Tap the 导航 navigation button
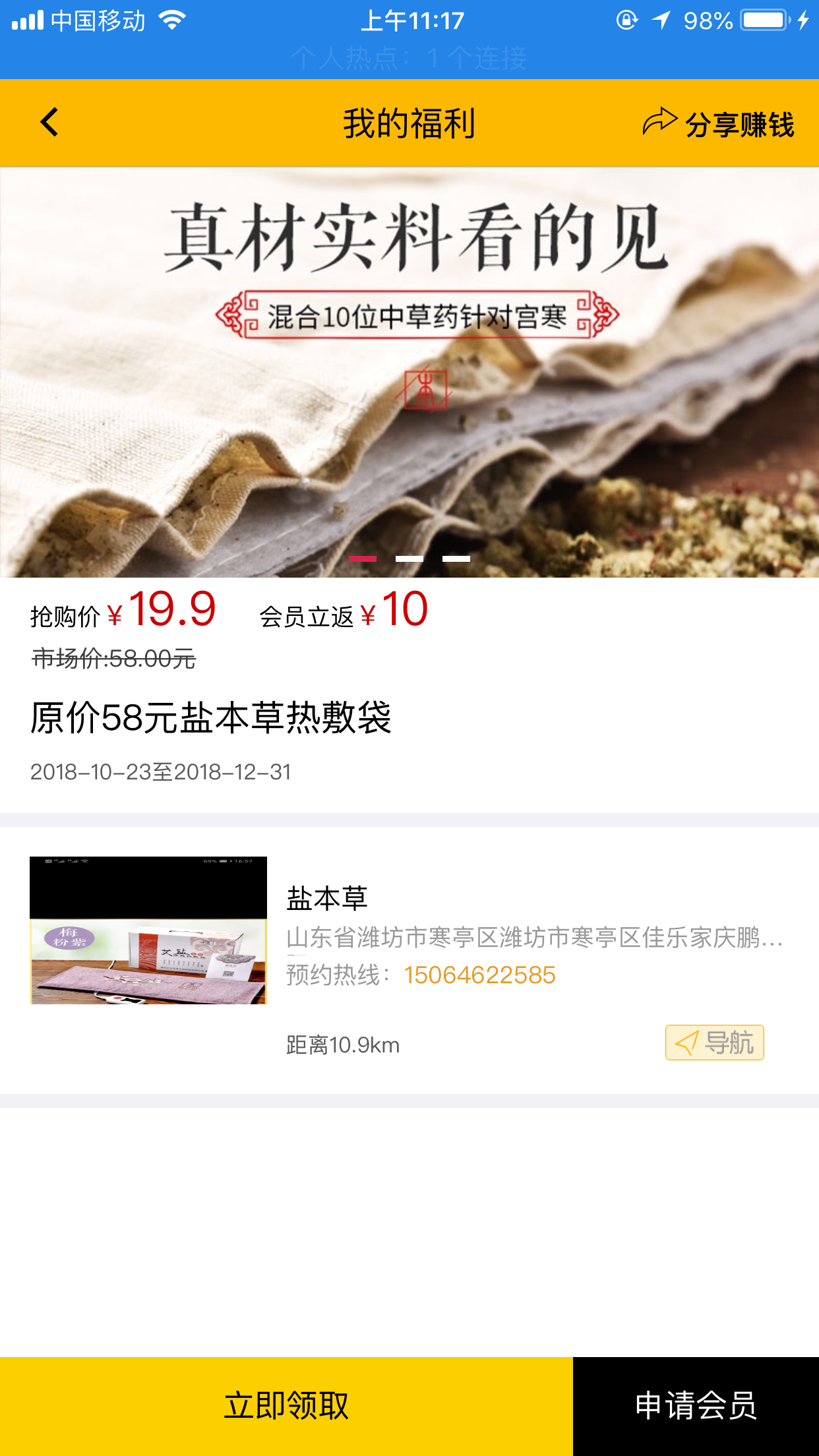Screen dimensions: 819x1456 714,1043
